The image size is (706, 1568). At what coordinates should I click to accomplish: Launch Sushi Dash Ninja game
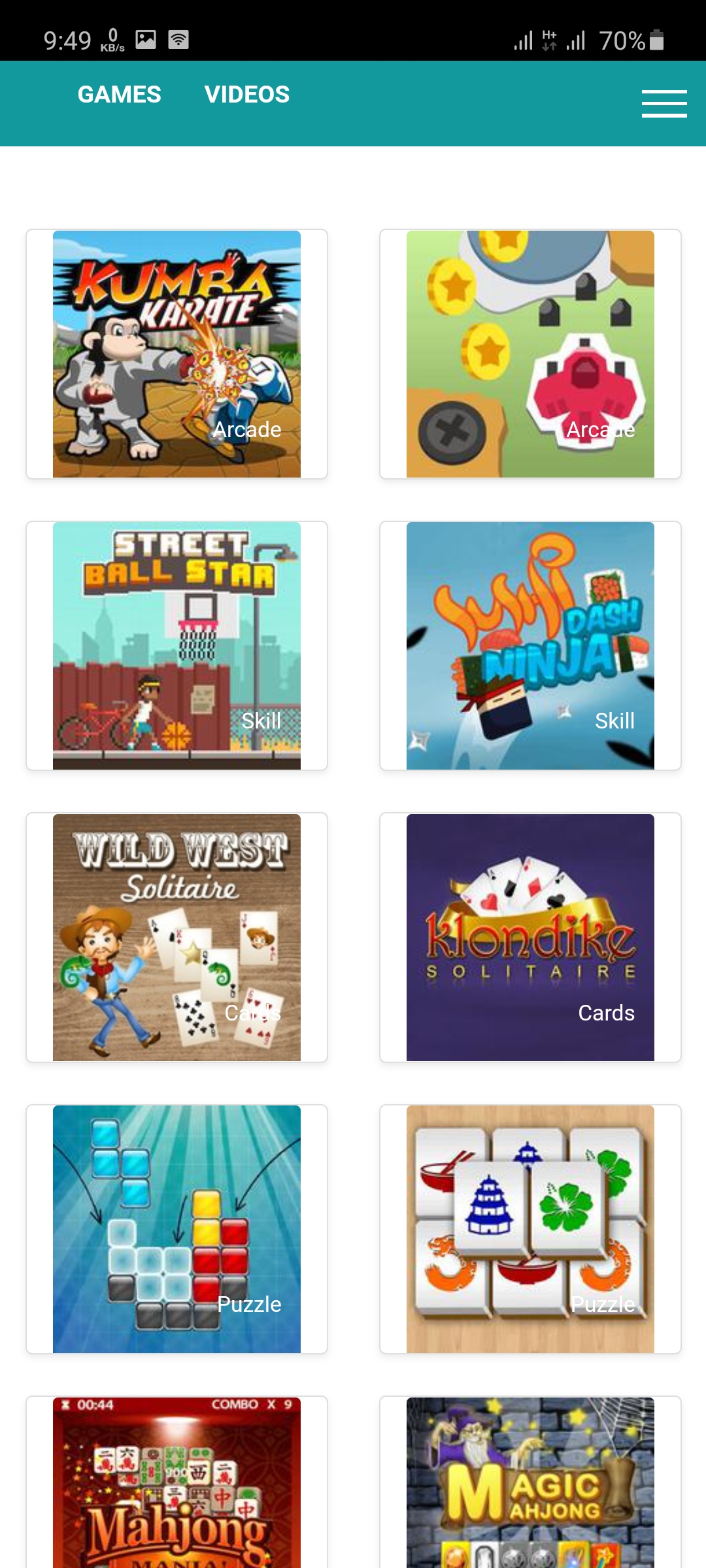point(530,645)
